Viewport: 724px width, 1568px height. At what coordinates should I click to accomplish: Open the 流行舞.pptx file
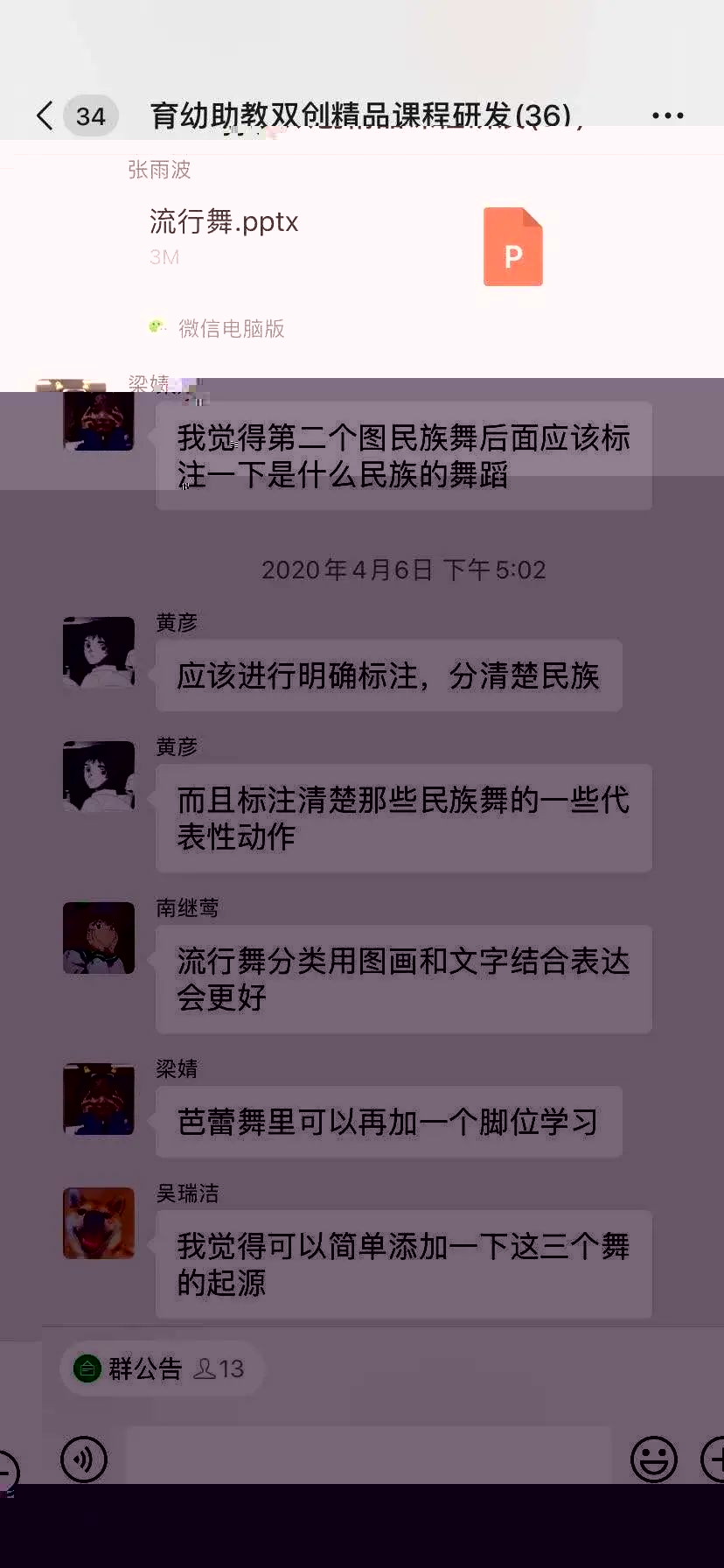(350, 247)
